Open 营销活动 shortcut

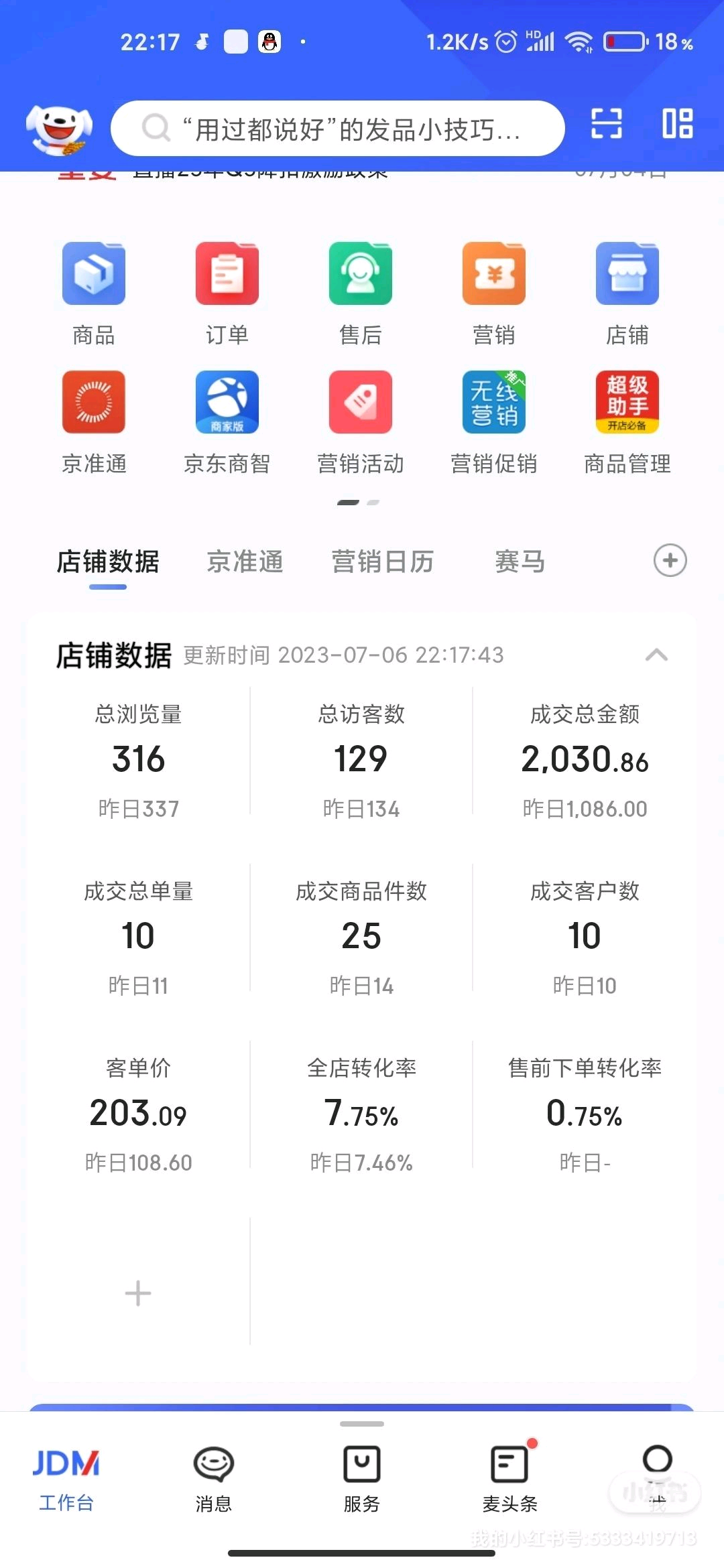tap(361, 402)
